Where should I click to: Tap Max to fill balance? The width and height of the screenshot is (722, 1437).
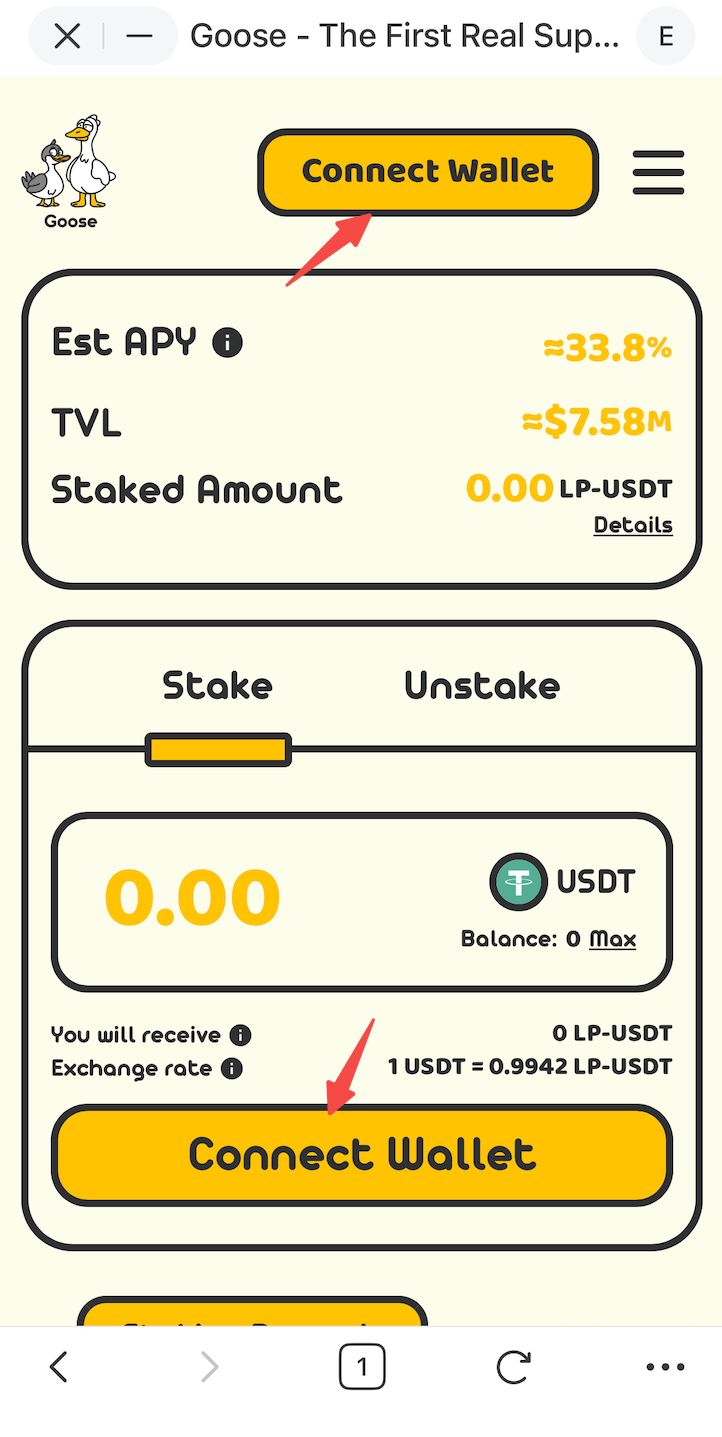[x=613, y=939]
